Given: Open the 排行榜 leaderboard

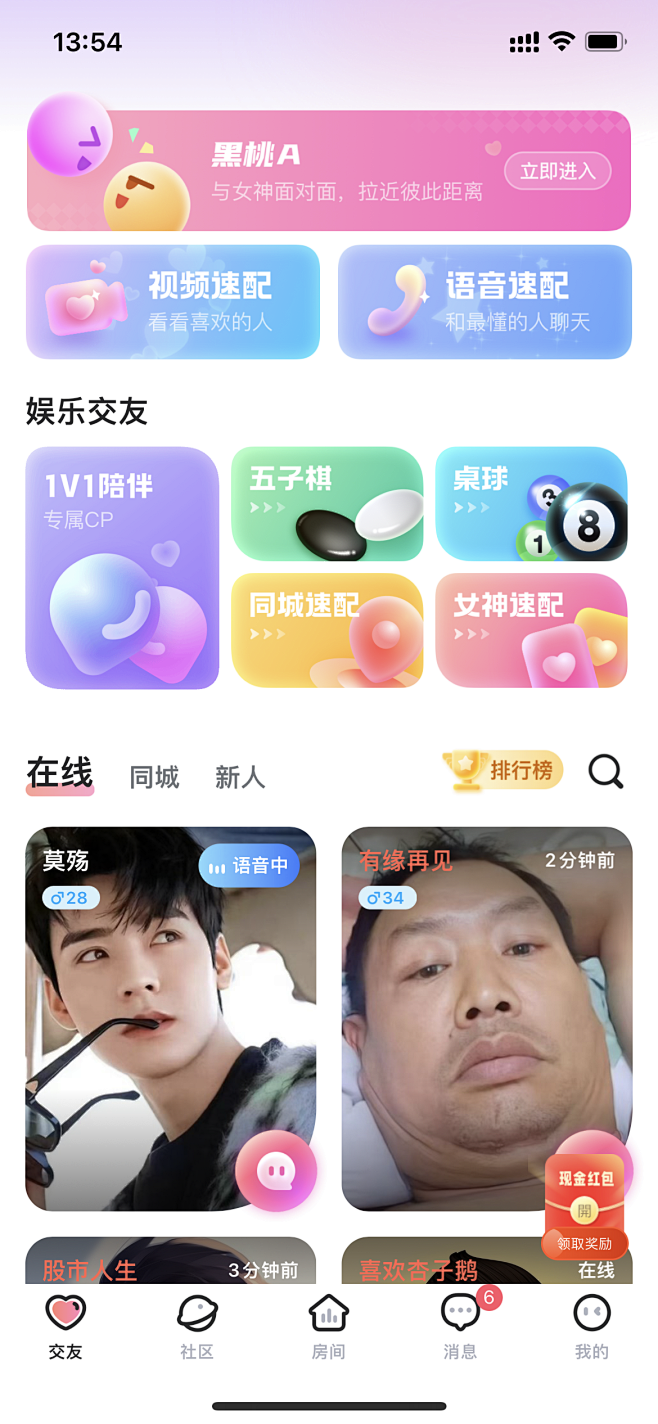Looking at the screenshot, I should [x=504, y=771].
